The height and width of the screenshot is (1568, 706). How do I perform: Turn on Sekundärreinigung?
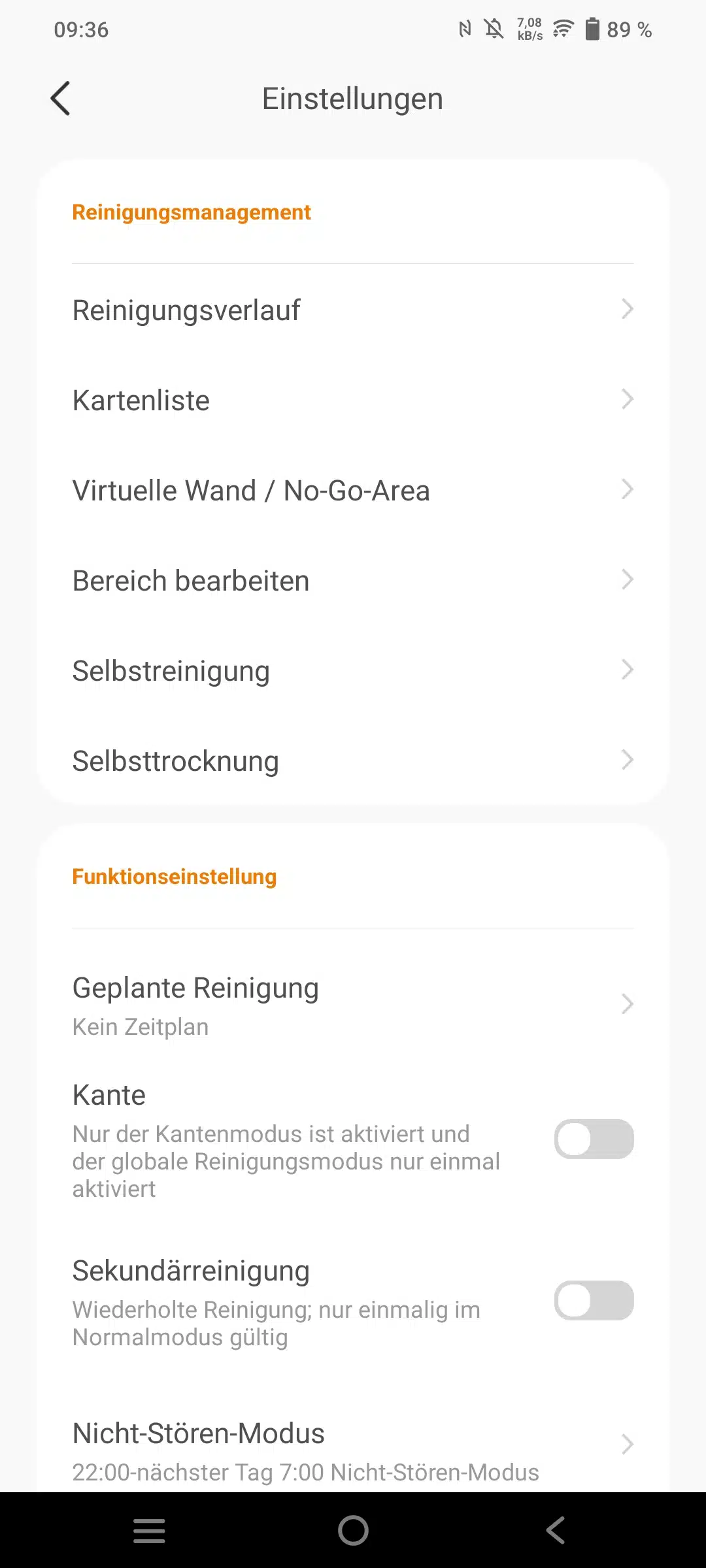[594, 1300]
